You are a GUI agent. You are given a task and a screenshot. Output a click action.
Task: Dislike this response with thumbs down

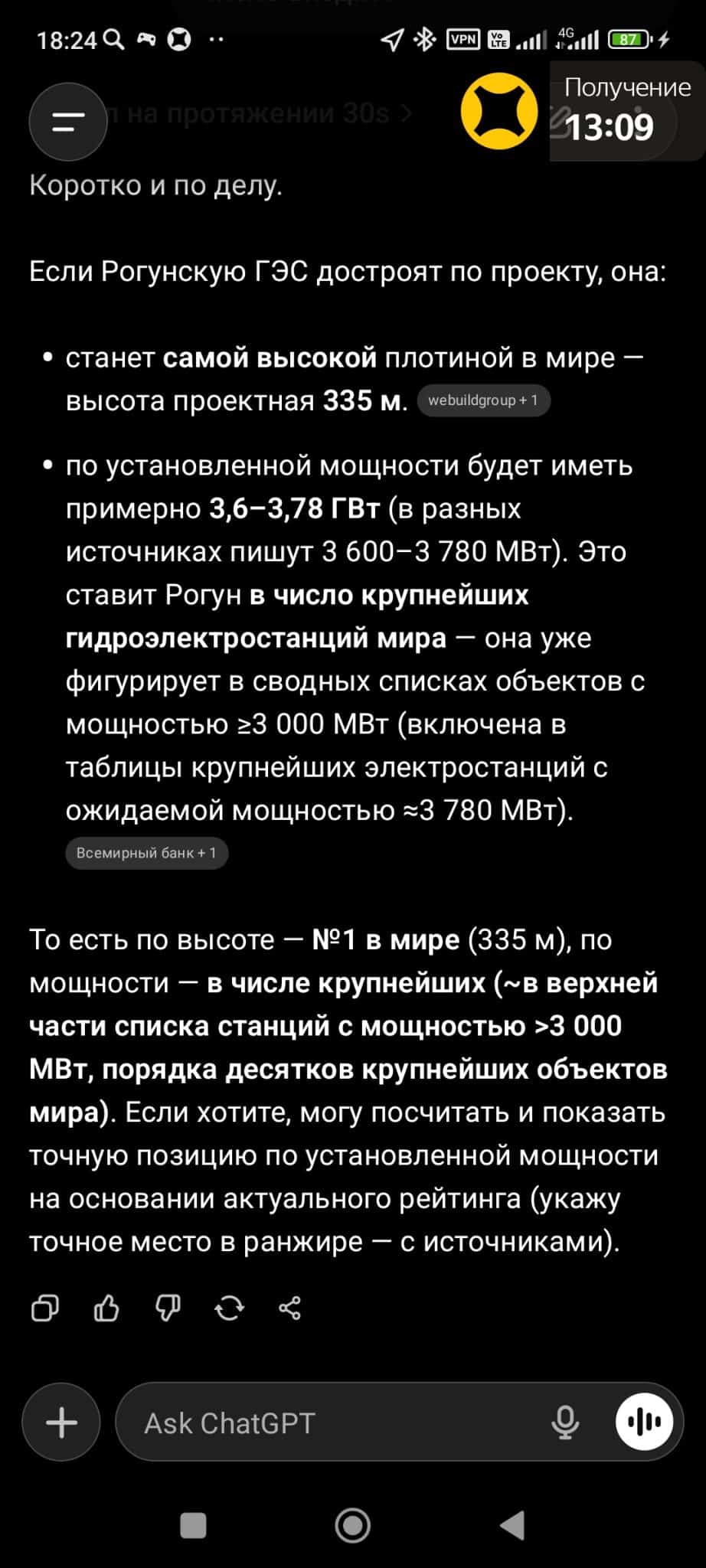pos(168,1308)
